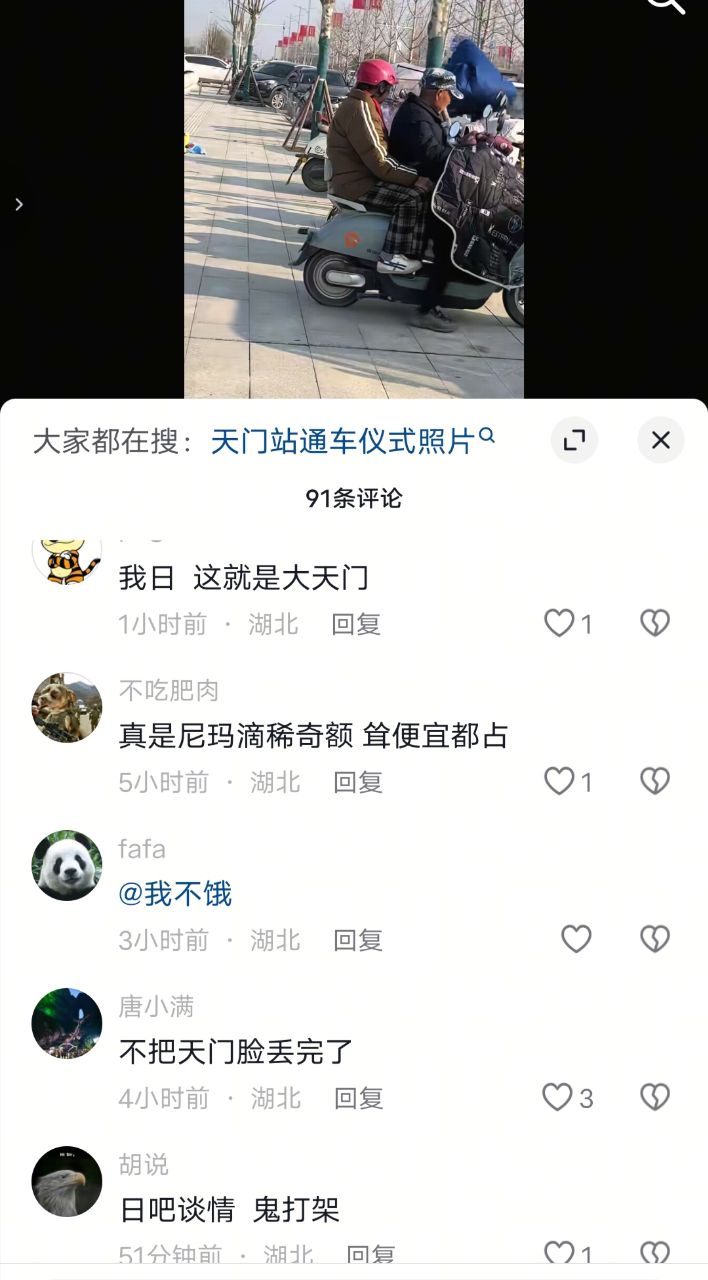This screenshot has width=708, height=1280.
Task: Reply to 唐小满's comment
Action: 358,1098
